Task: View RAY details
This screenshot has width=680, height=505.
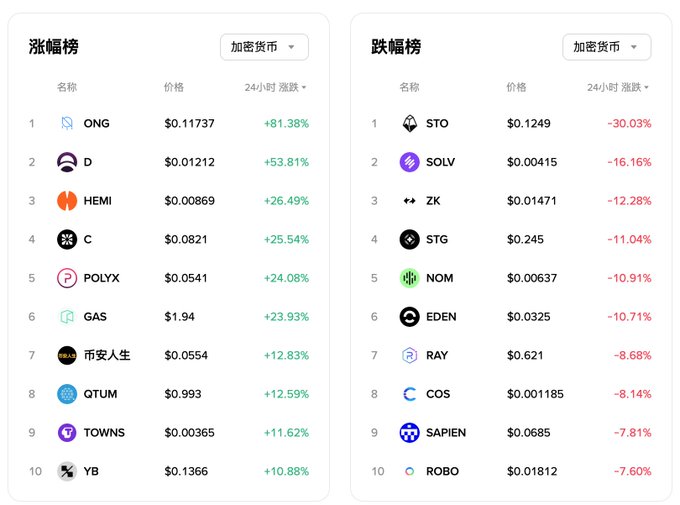Action: [x=437, y=355]
